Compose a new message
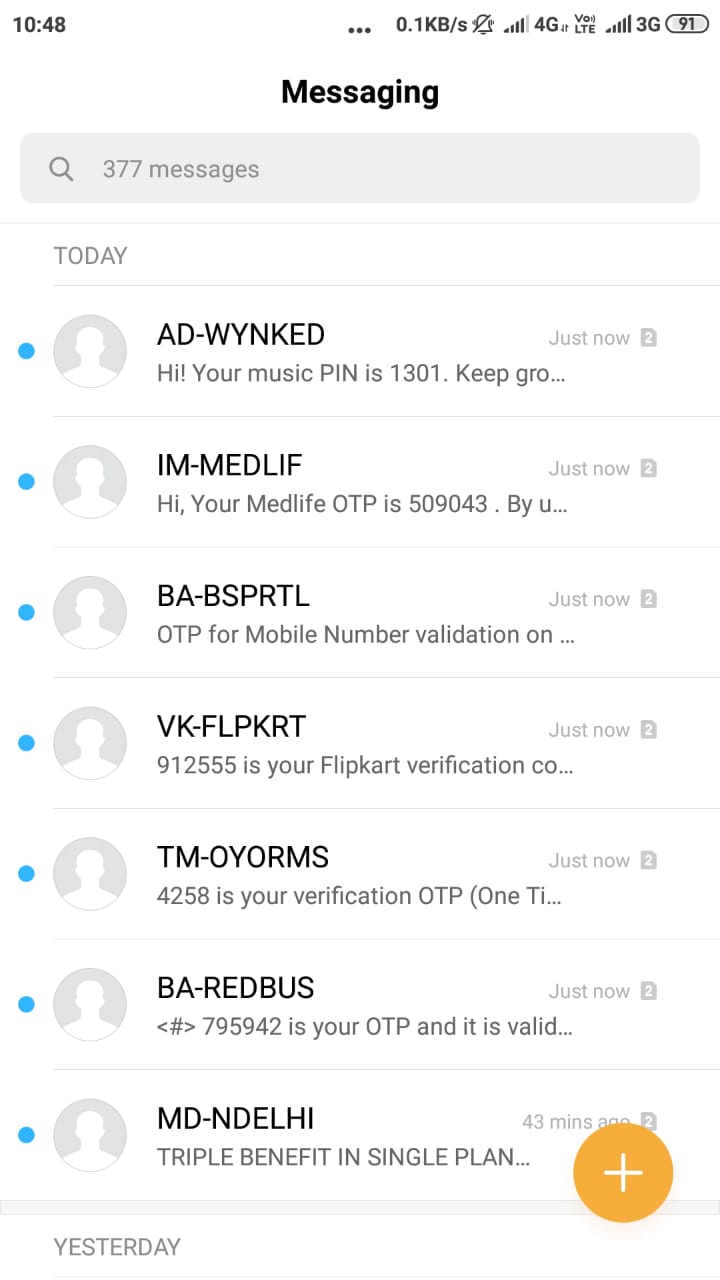Viewport: 720px width, 1280px height. click(x=623, y=1172)
